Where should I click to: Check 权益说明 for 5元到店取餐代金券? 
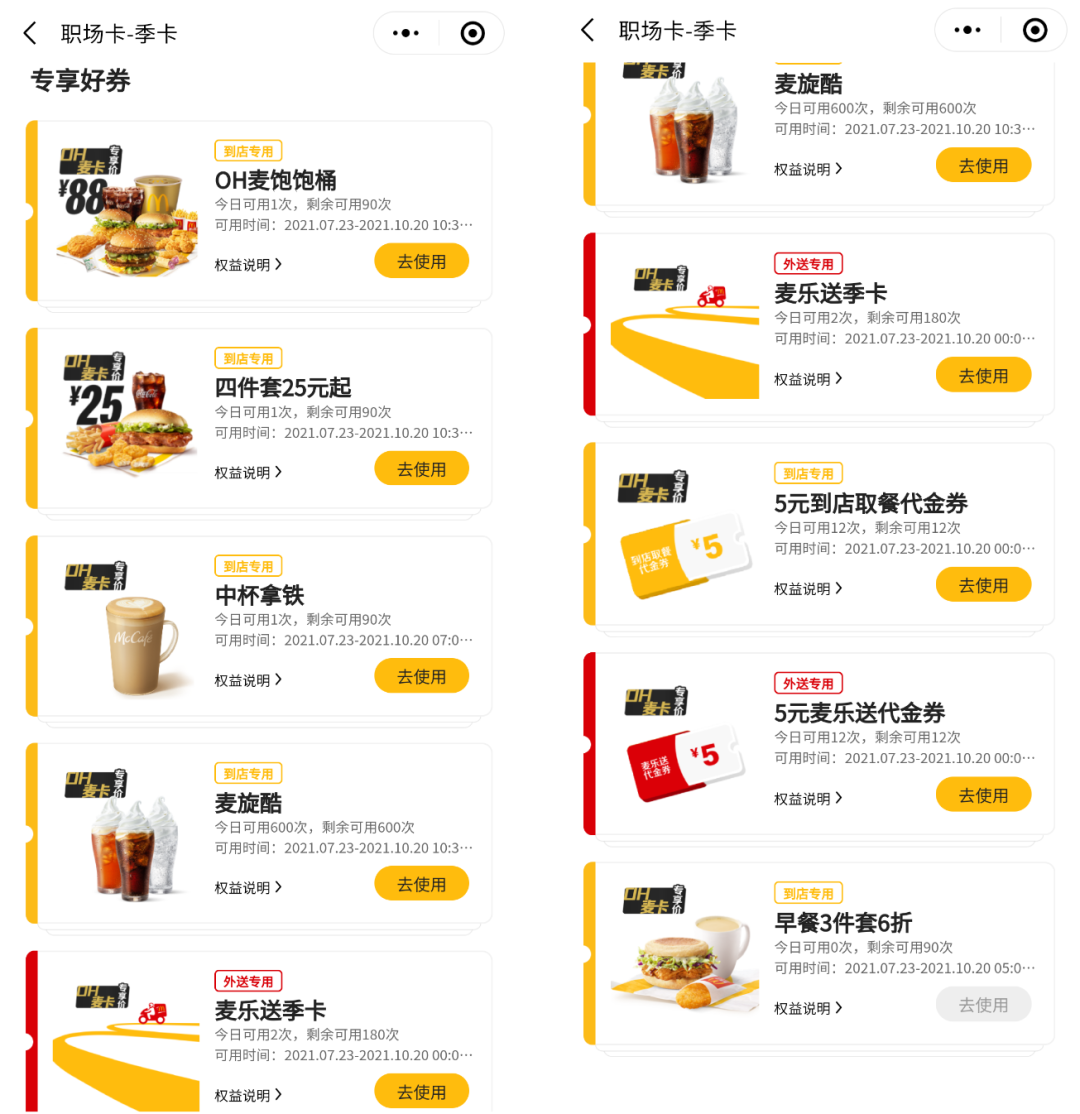[x=808, y=589]
